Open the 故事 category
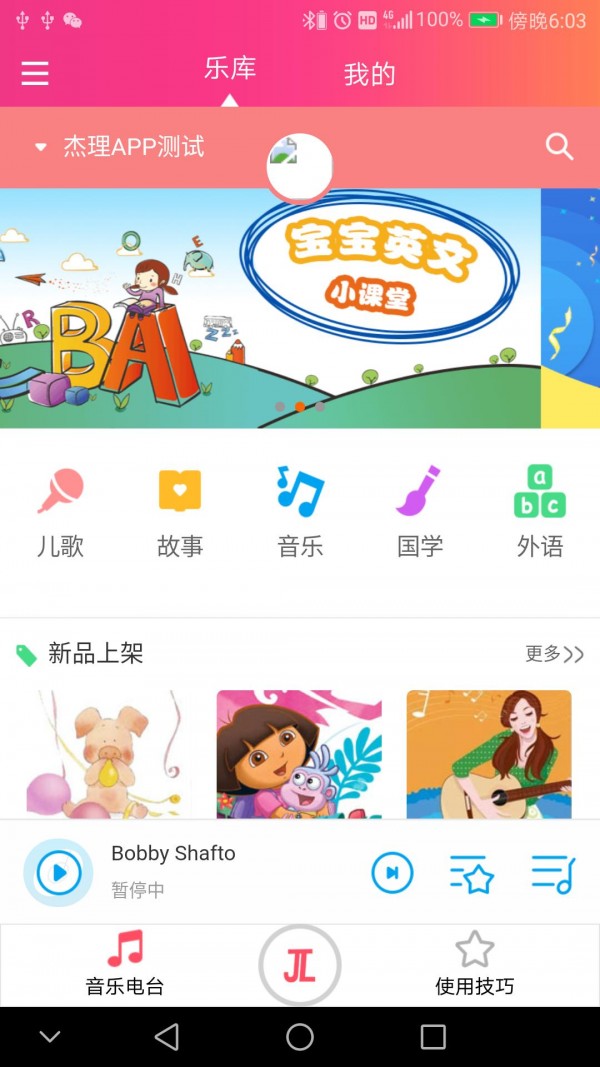 point(180,512)
